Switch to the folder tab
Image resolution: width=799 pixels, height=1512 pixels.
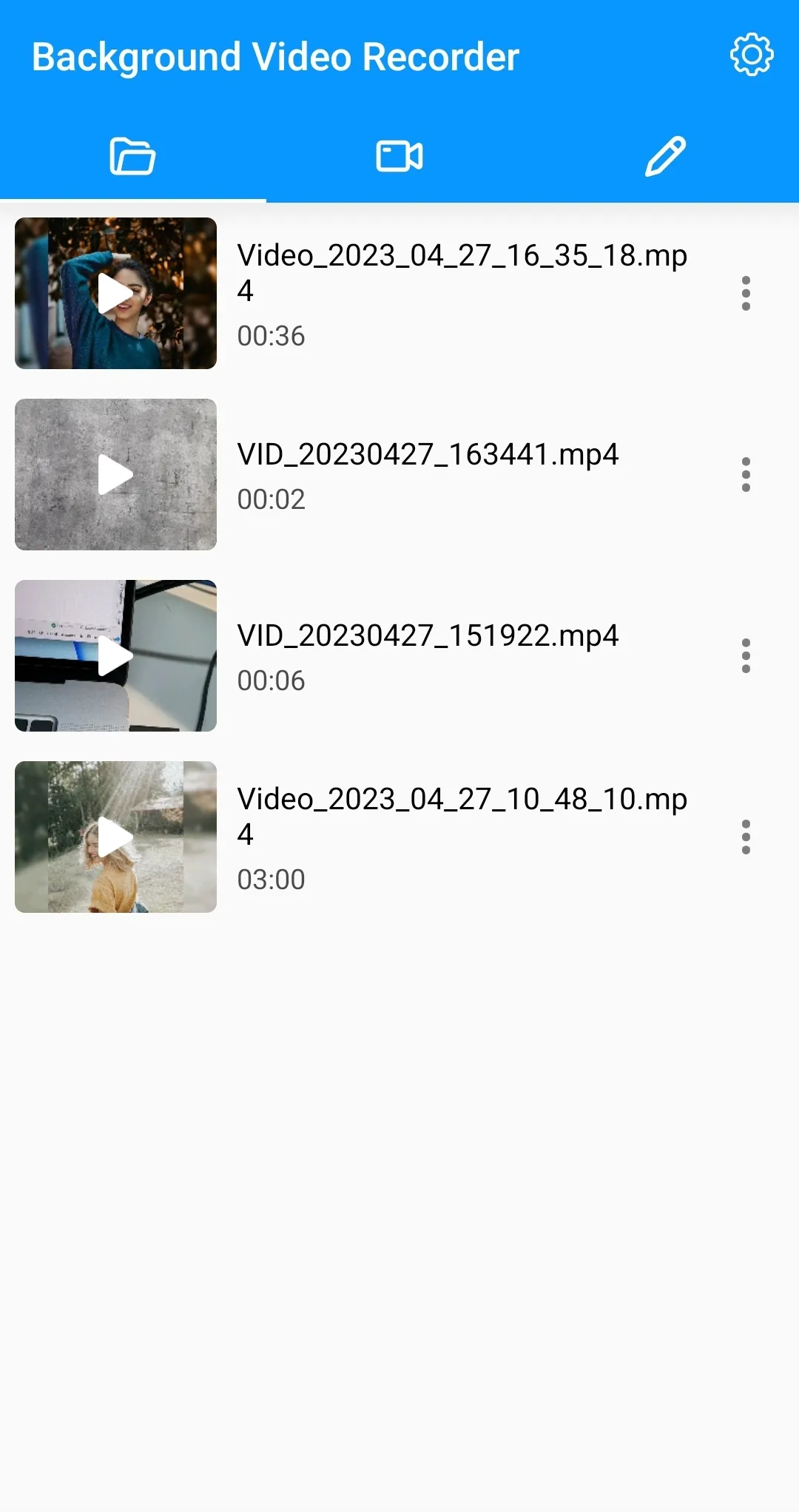click(x=132, y=156)
